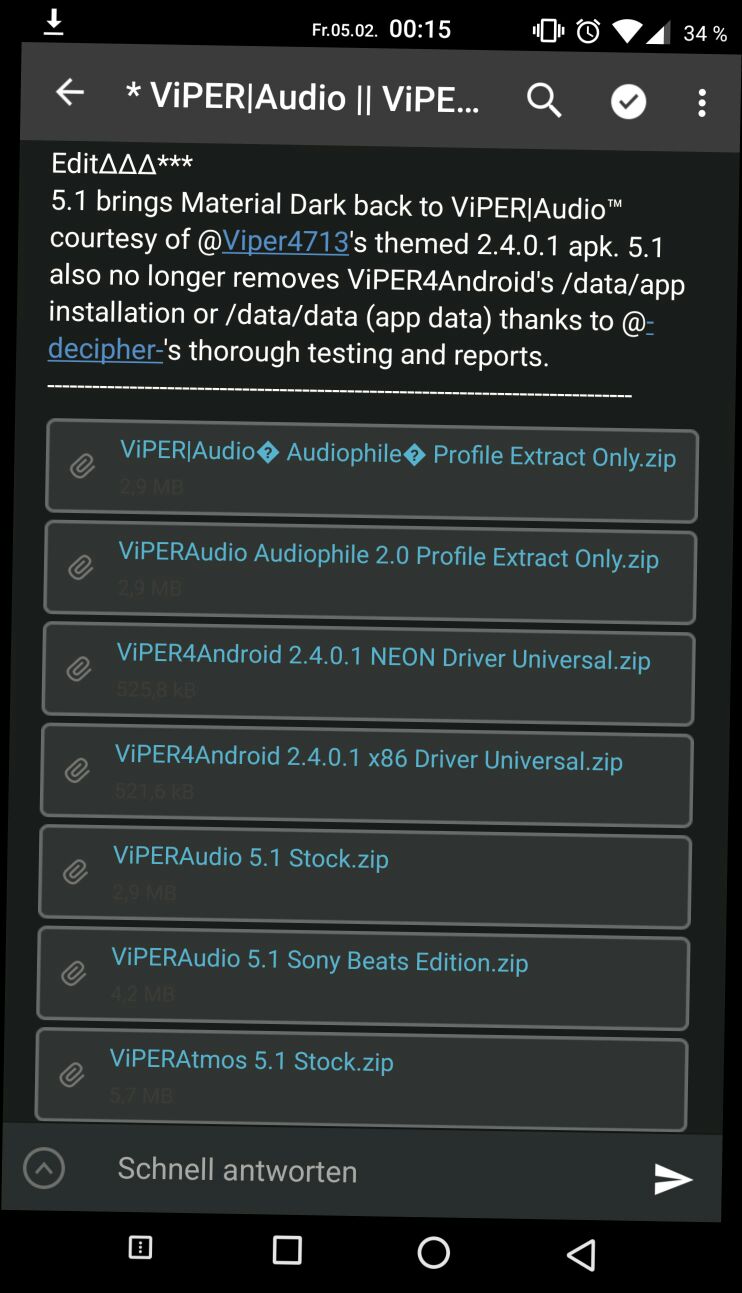This screenshot has height=1293, width=742.
Task: Open ViPERAudio Audiophile 2.0 Profile Extract Only.zip
Action: [388, 556]
